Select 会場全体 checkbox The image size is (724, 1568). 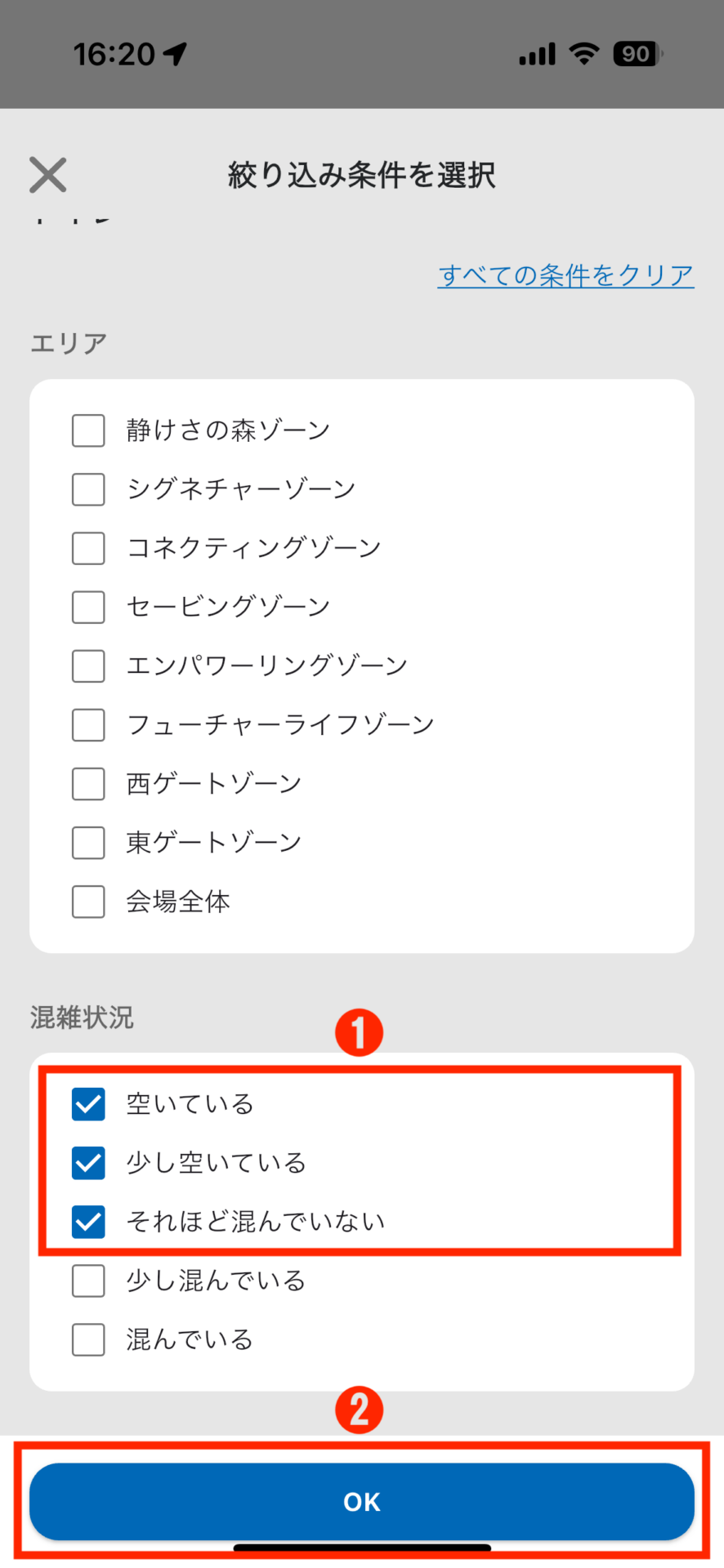coord(88,902)
